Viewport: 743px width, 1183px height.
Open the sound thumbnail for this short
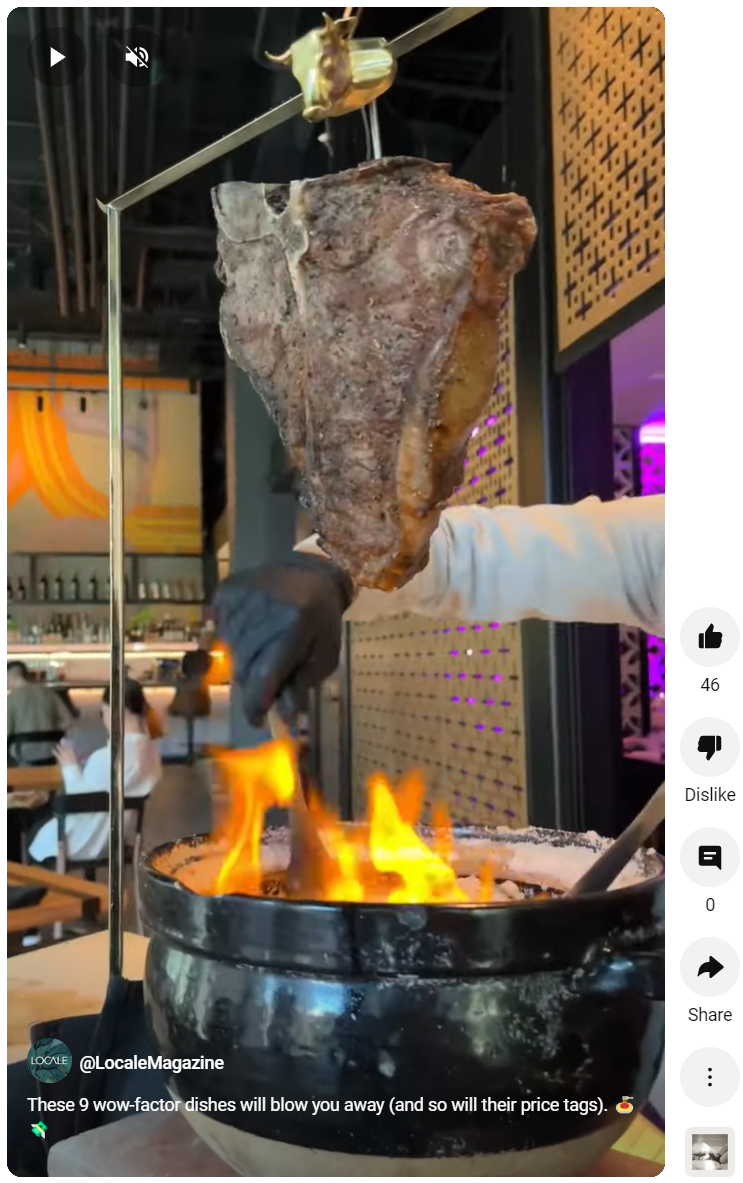[x=709, y=1152]
